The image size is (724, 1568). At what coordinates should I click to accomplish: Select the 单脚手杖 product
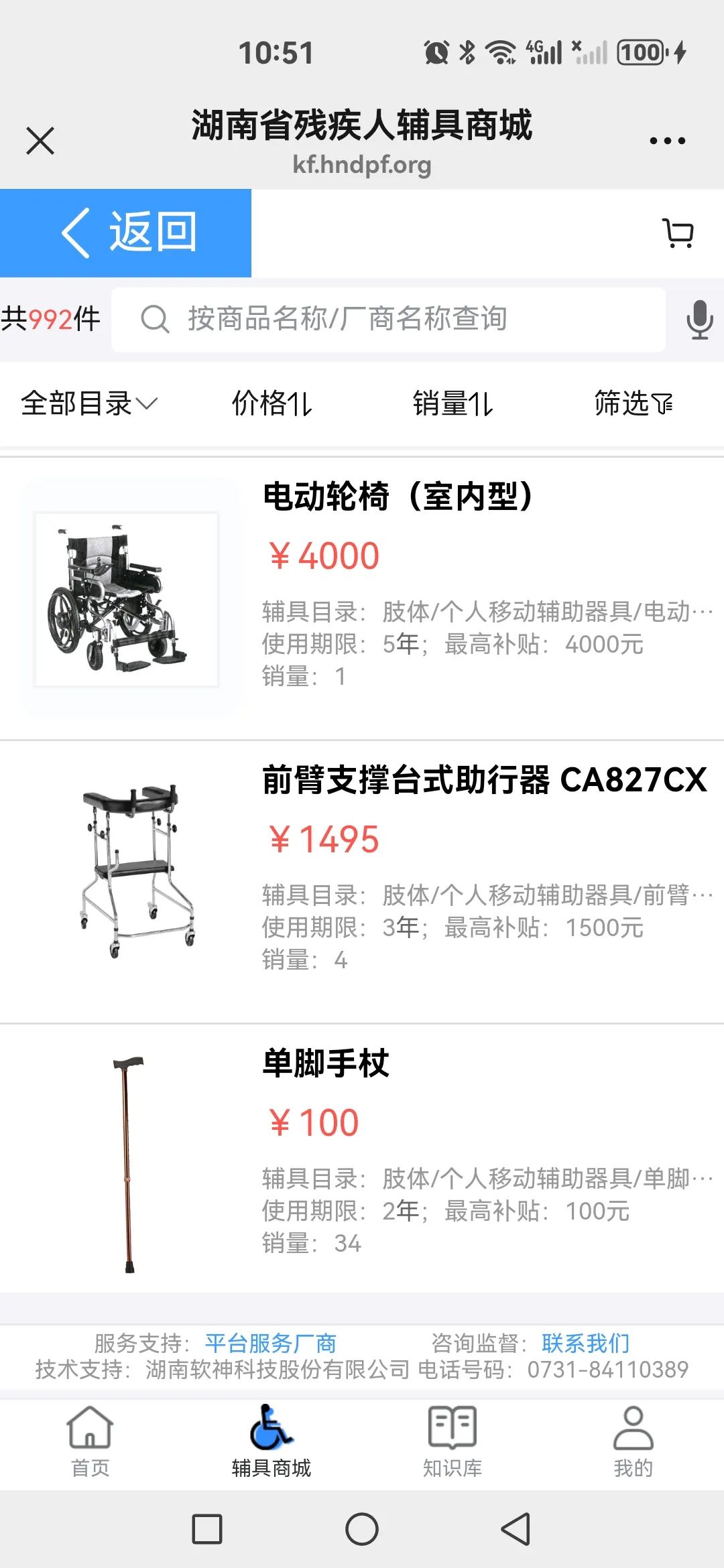click(326, 1064)
